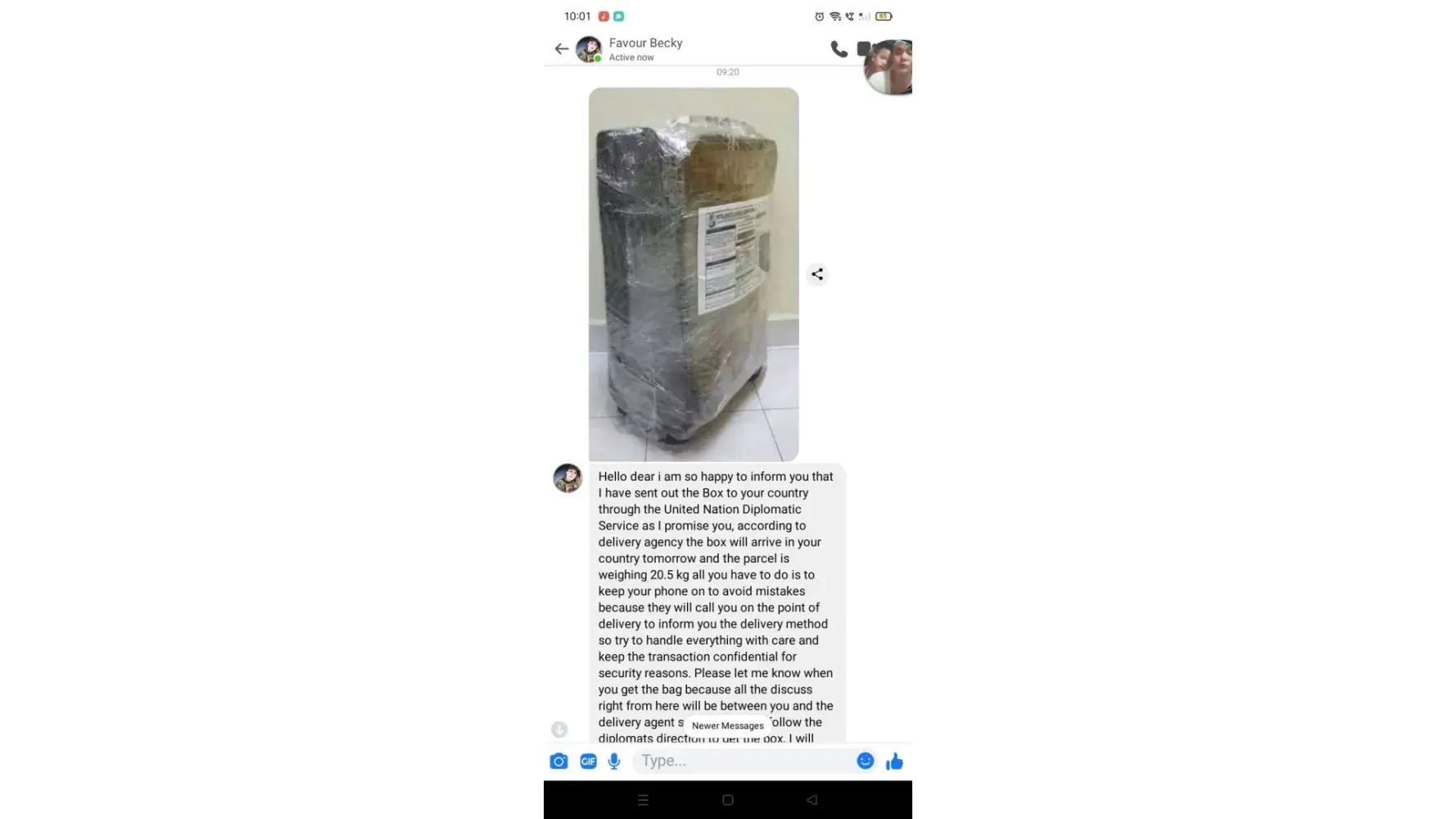Start a voice call with Favour Becky
Image resolution: width=1456 pixels, height=819 pixels.
(x=839, y=49)
